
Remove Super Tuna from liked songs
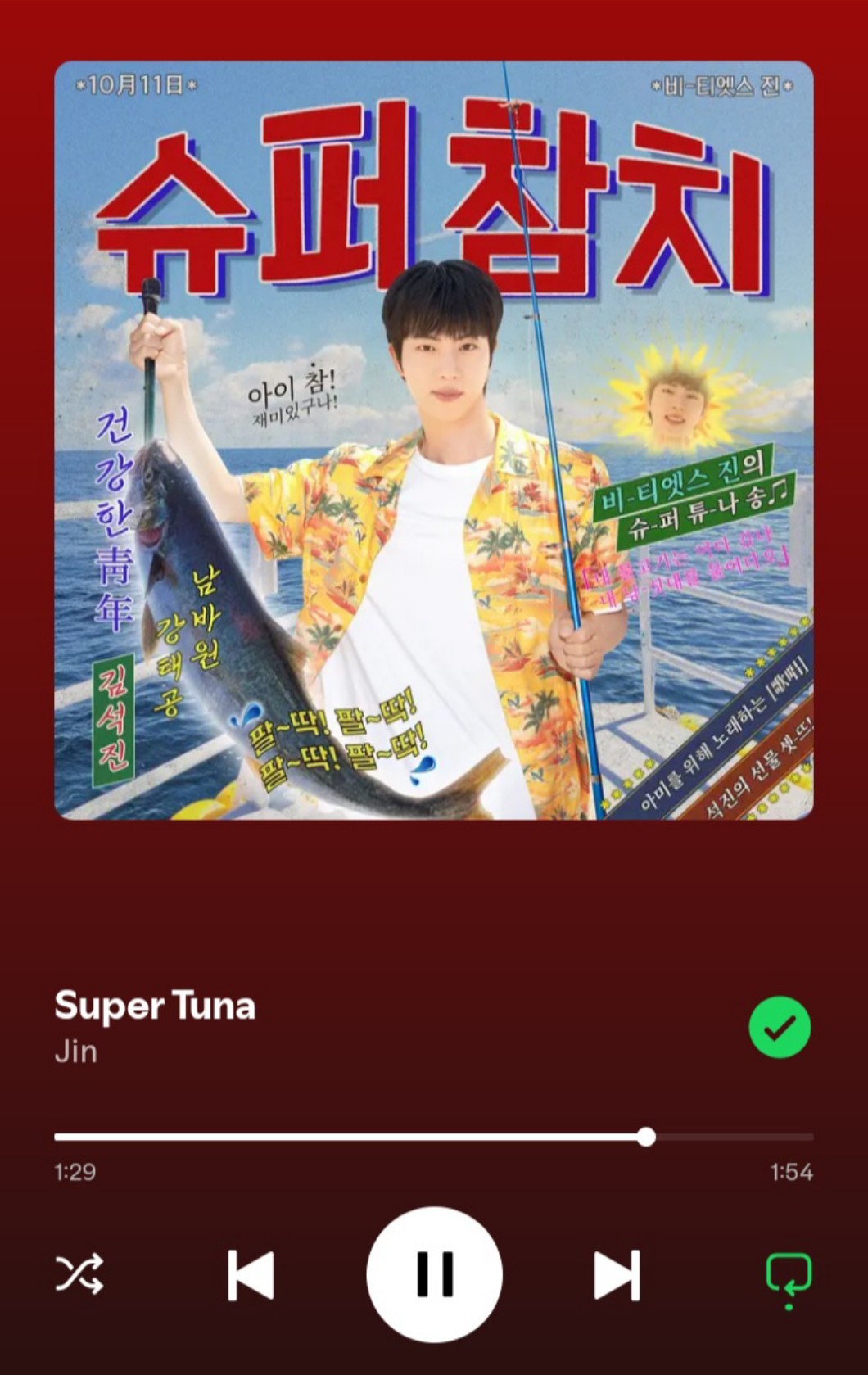780,1027
